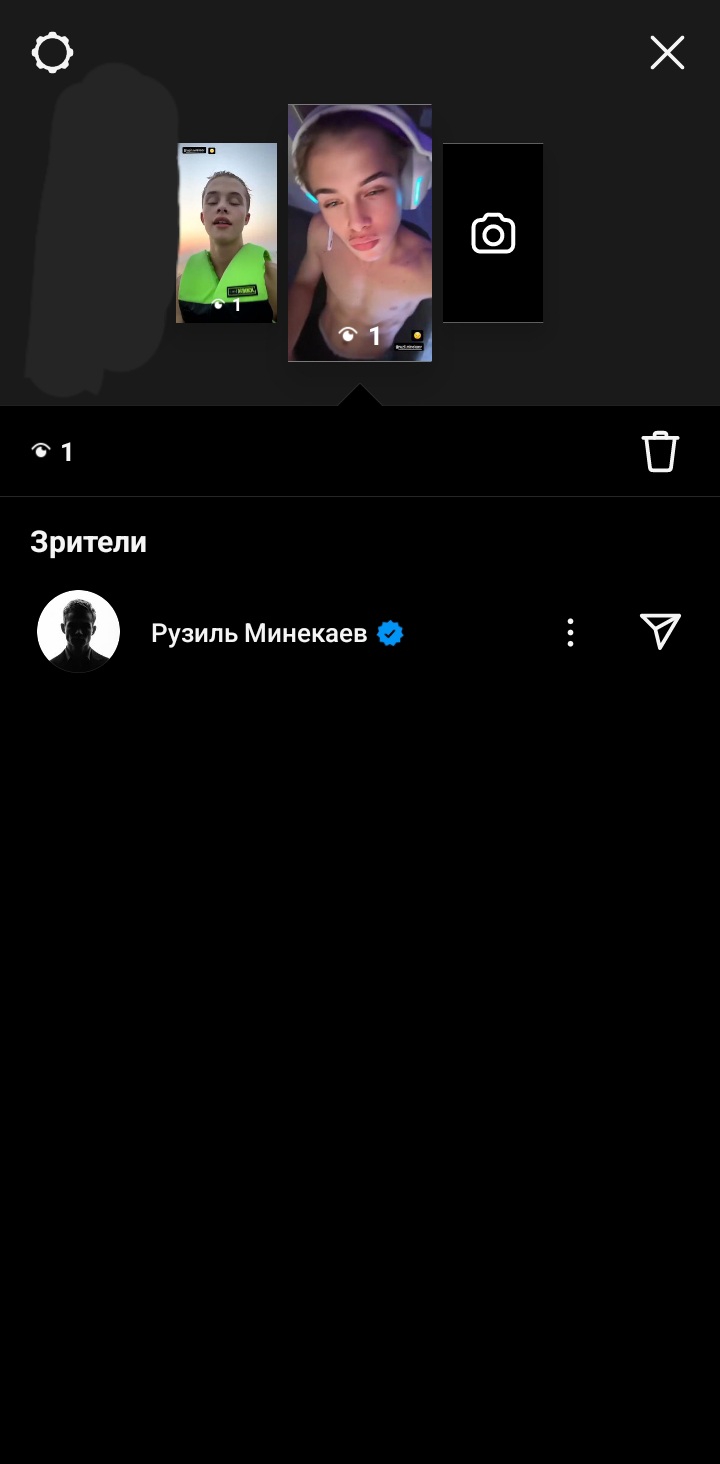Select the story thumbnail with white headphones
The width and height of the screenshot is (720, 1464).
(x=360, y=233)
